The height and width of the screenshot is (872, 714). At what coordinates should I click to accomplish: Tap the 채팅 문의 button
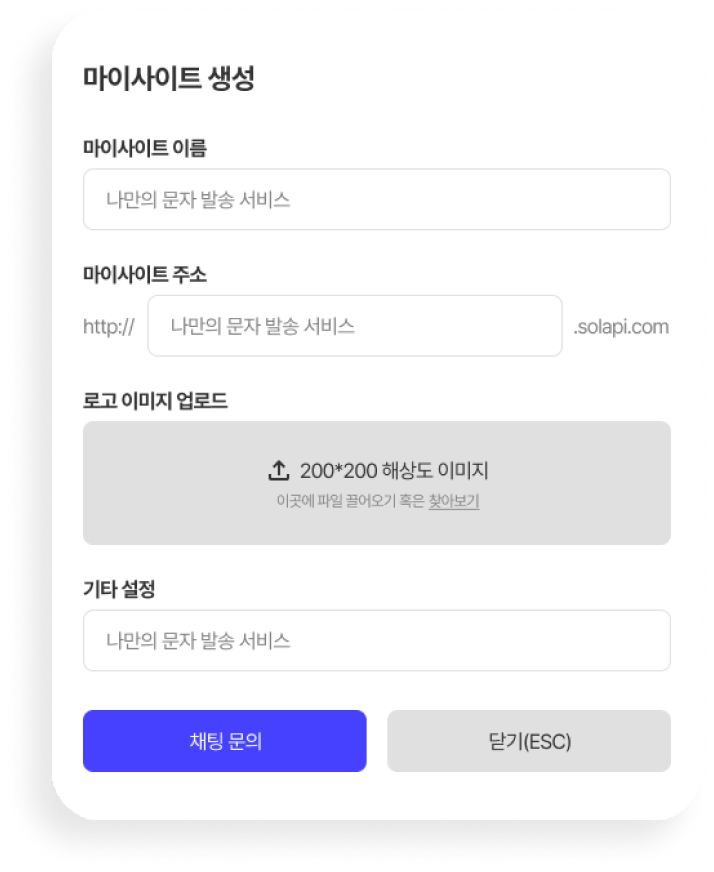[225, 741]
